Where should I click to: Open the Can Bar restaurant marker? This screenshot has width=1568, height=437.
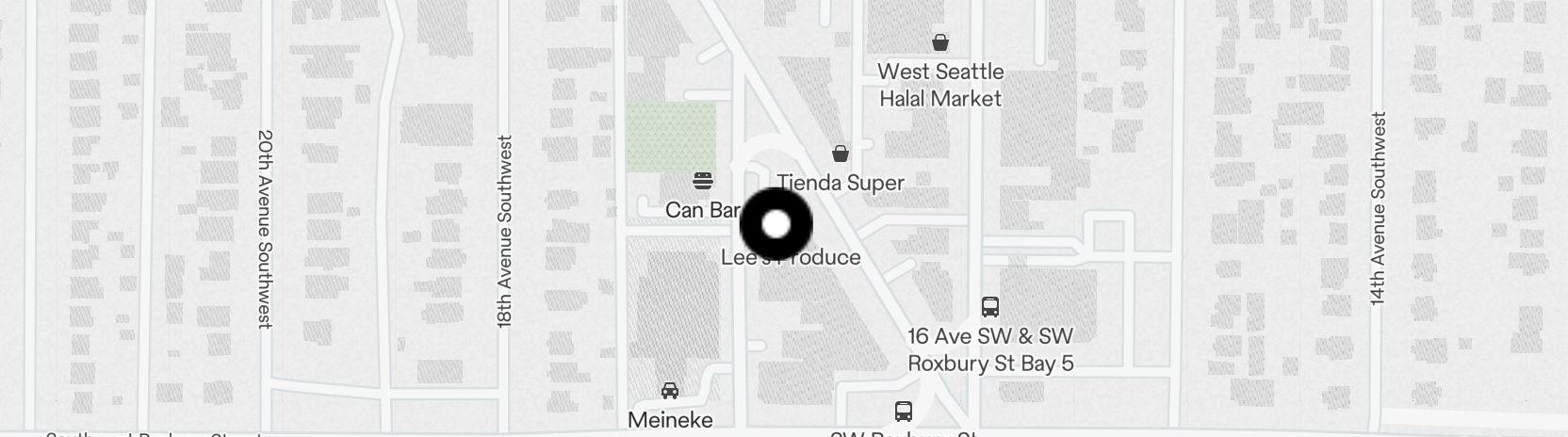702,181
